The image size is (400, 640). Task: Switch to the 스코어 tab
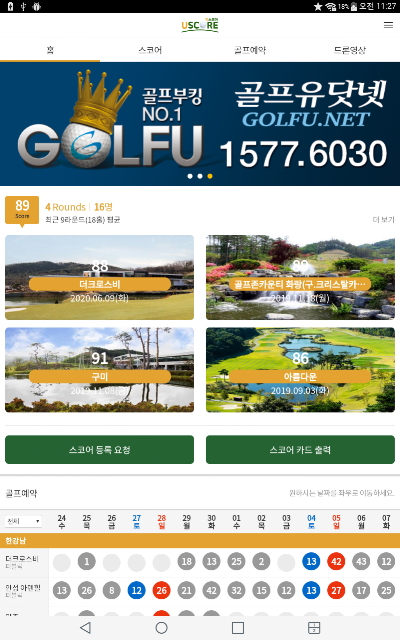click(x=150, y=50)
